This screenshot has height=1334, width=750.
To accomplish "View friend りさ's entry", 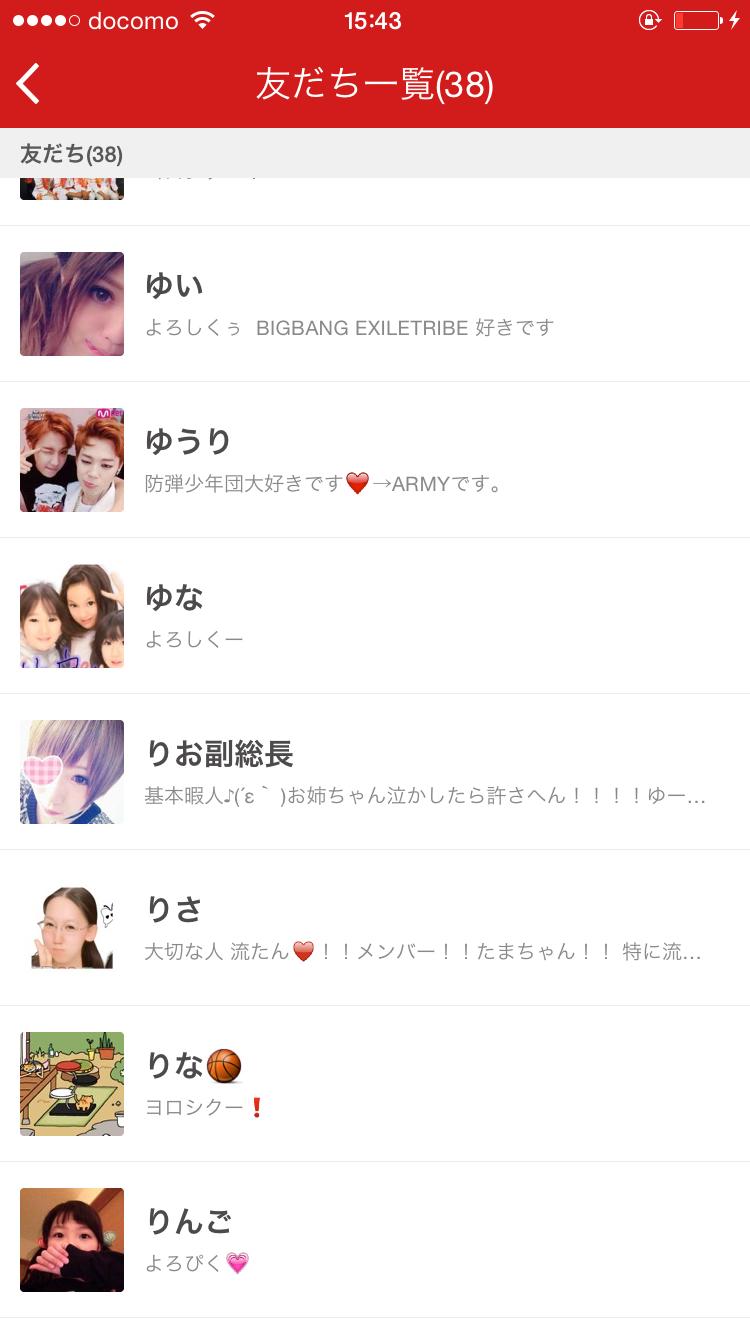I will point(375,928).
